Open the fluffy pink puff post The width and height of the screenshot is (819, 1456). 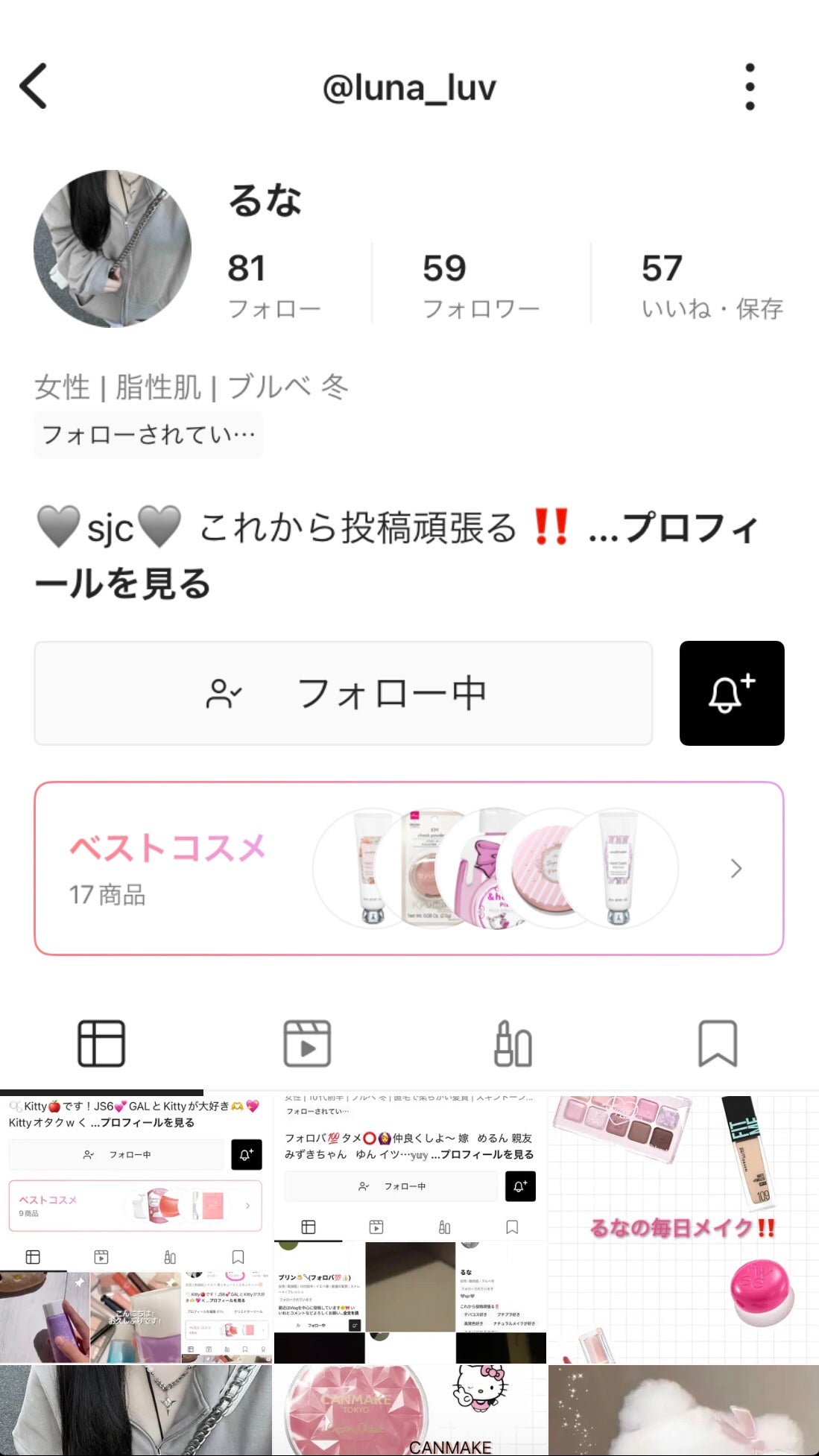click(683, 1410)
